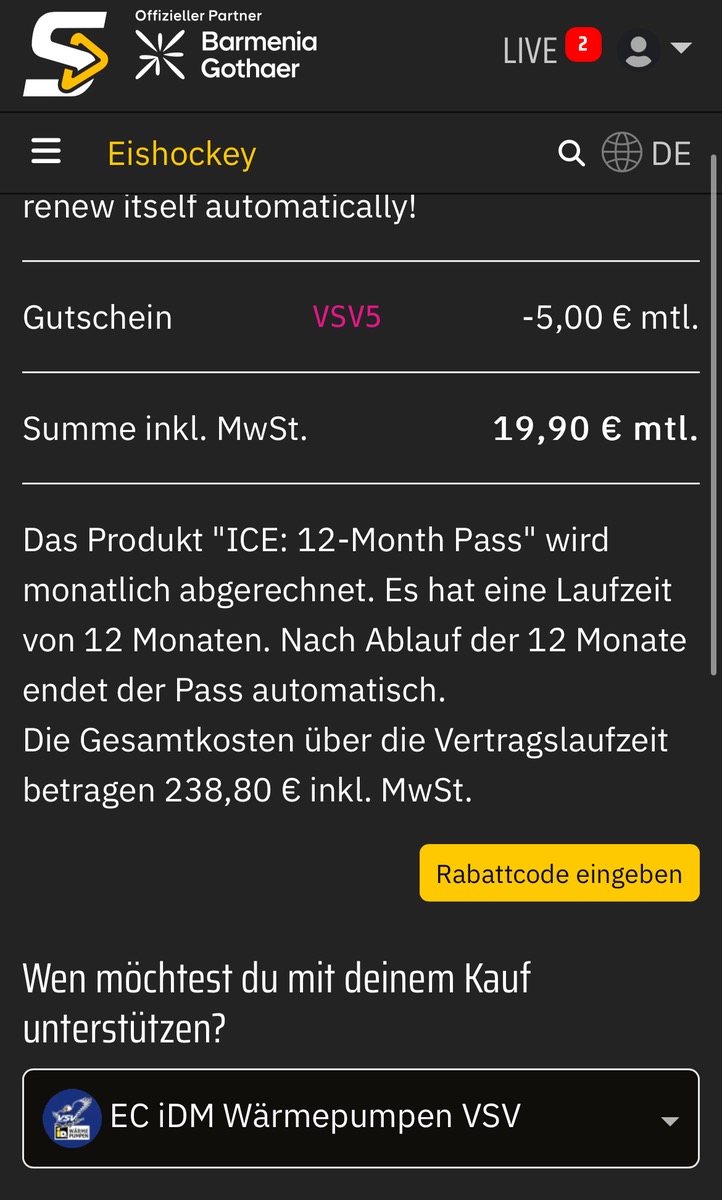Open the user account dropdown

[656, 49]
